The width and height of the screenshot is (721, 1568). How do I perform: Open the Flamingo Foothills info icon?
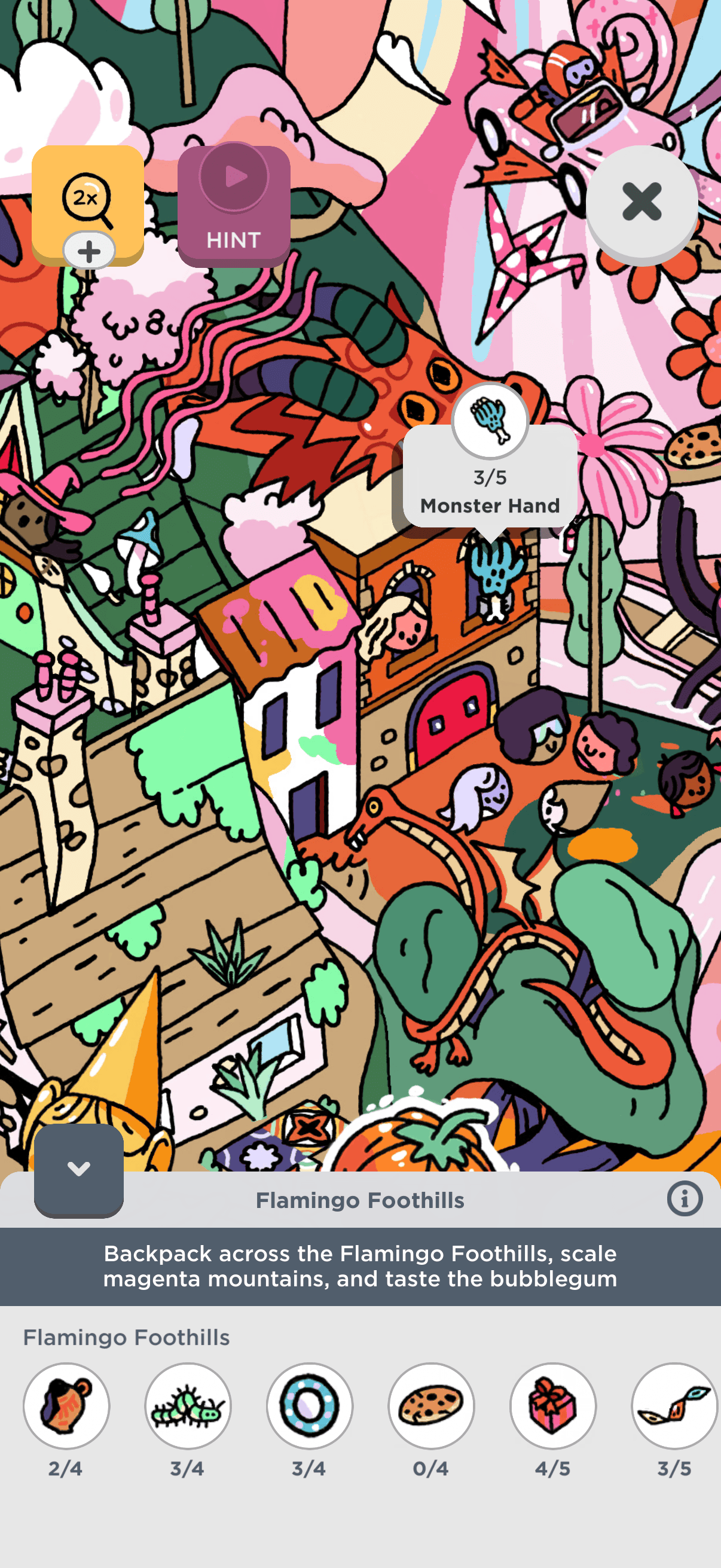(x=684, y=1199)
